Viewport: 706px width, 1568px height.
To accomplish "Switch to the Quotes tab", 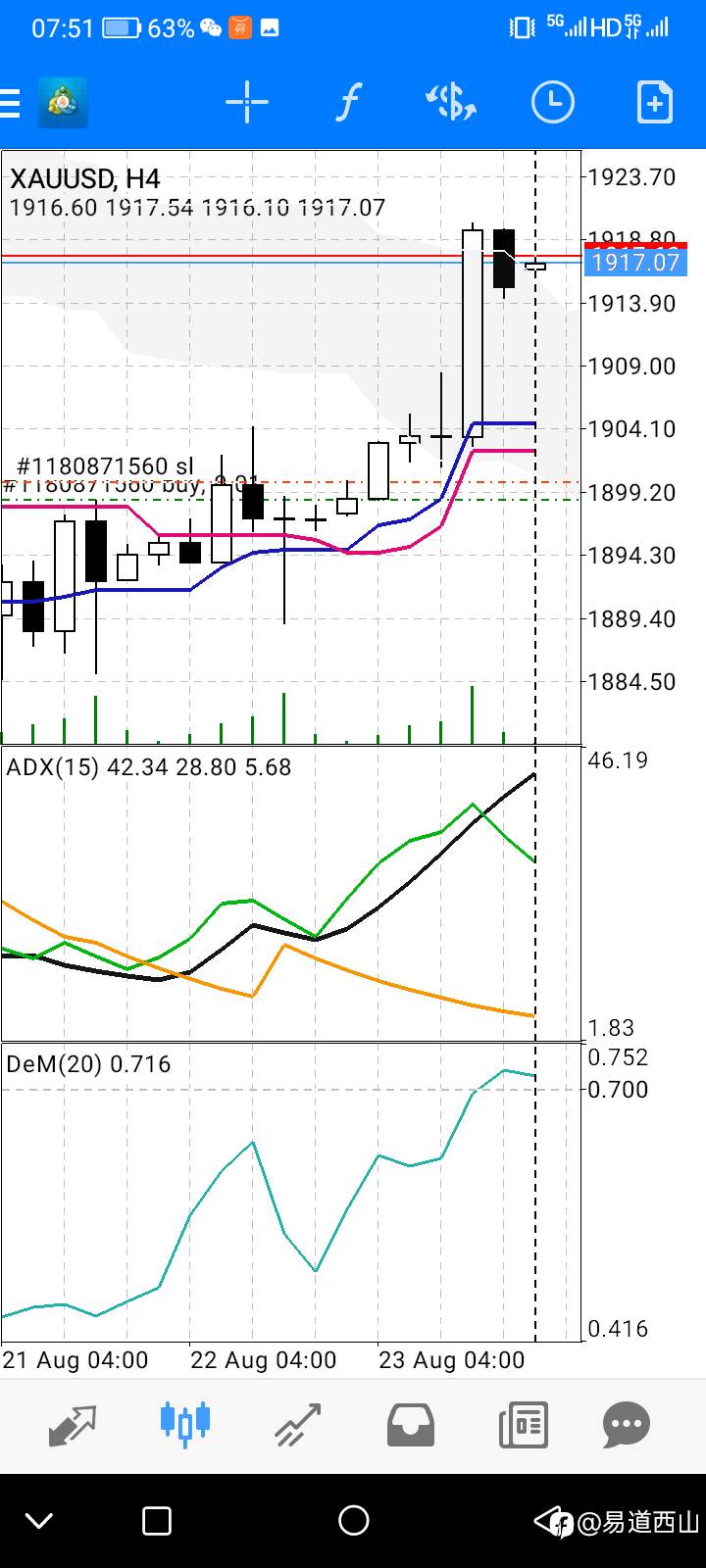I will tap(73, 1425).
